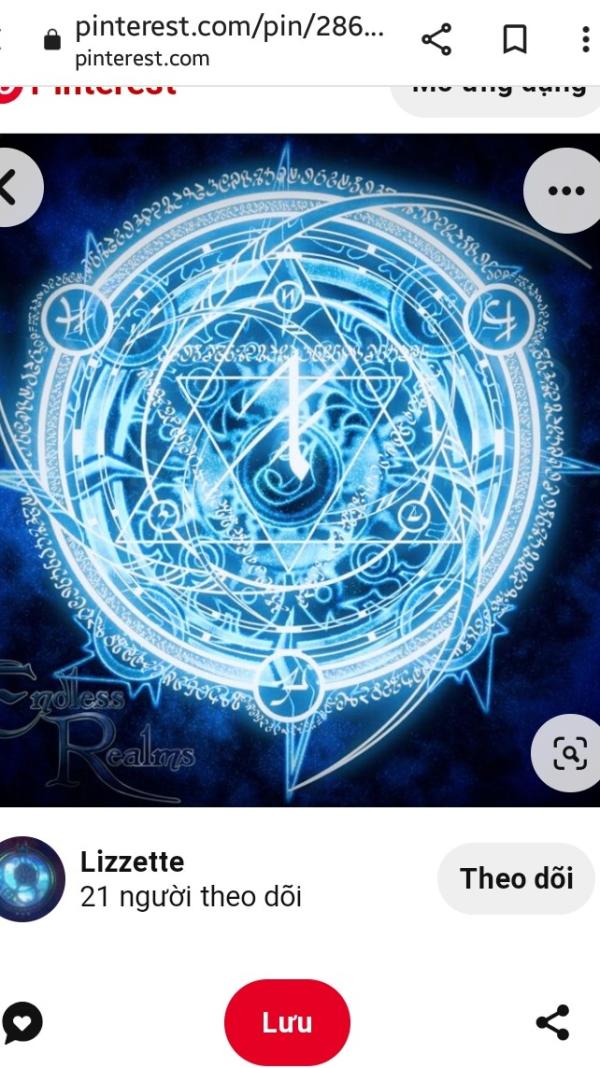Share this page from browser toolbar

(436, 40)
